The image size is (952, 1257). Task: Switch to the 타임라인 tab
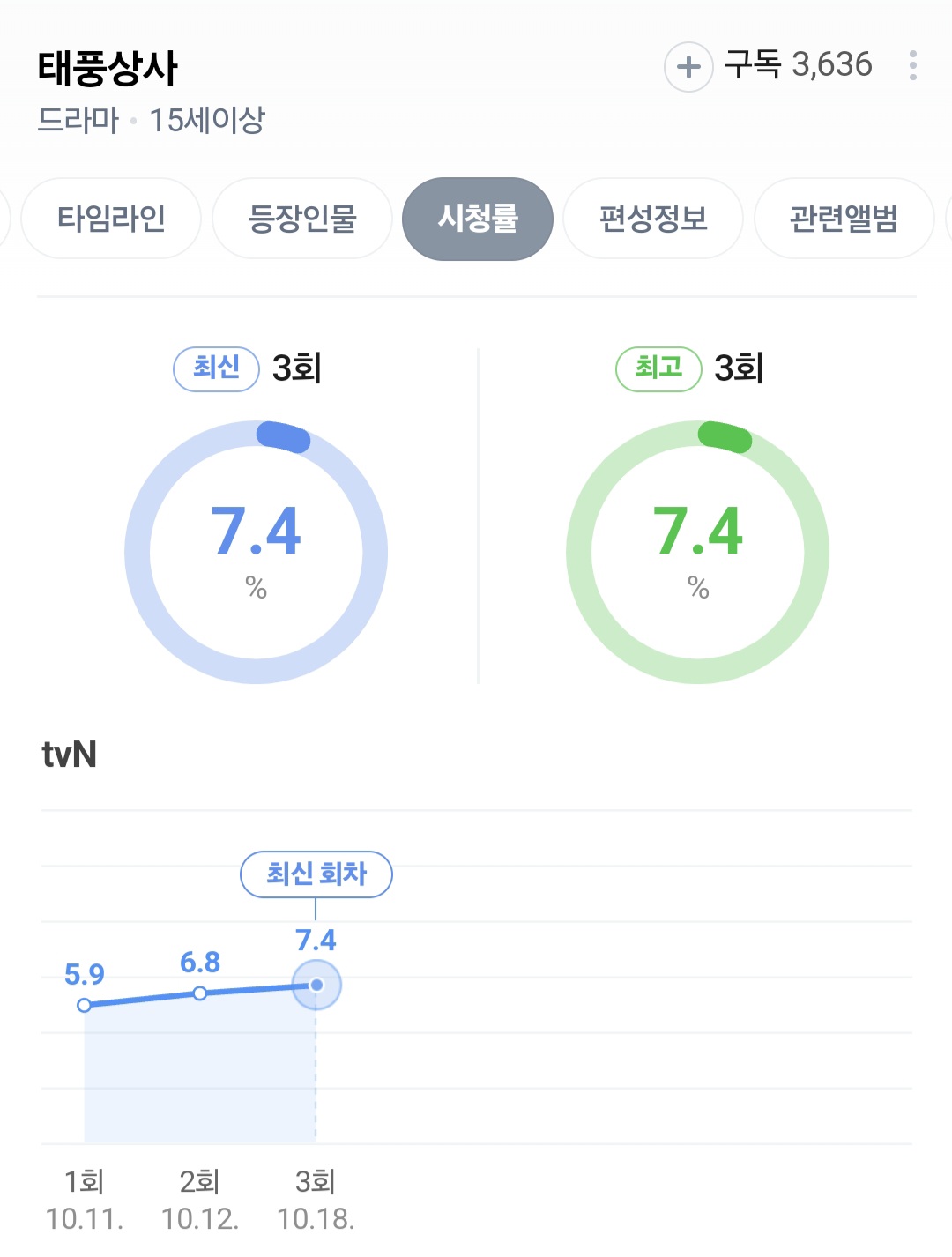tap(111, 219)
